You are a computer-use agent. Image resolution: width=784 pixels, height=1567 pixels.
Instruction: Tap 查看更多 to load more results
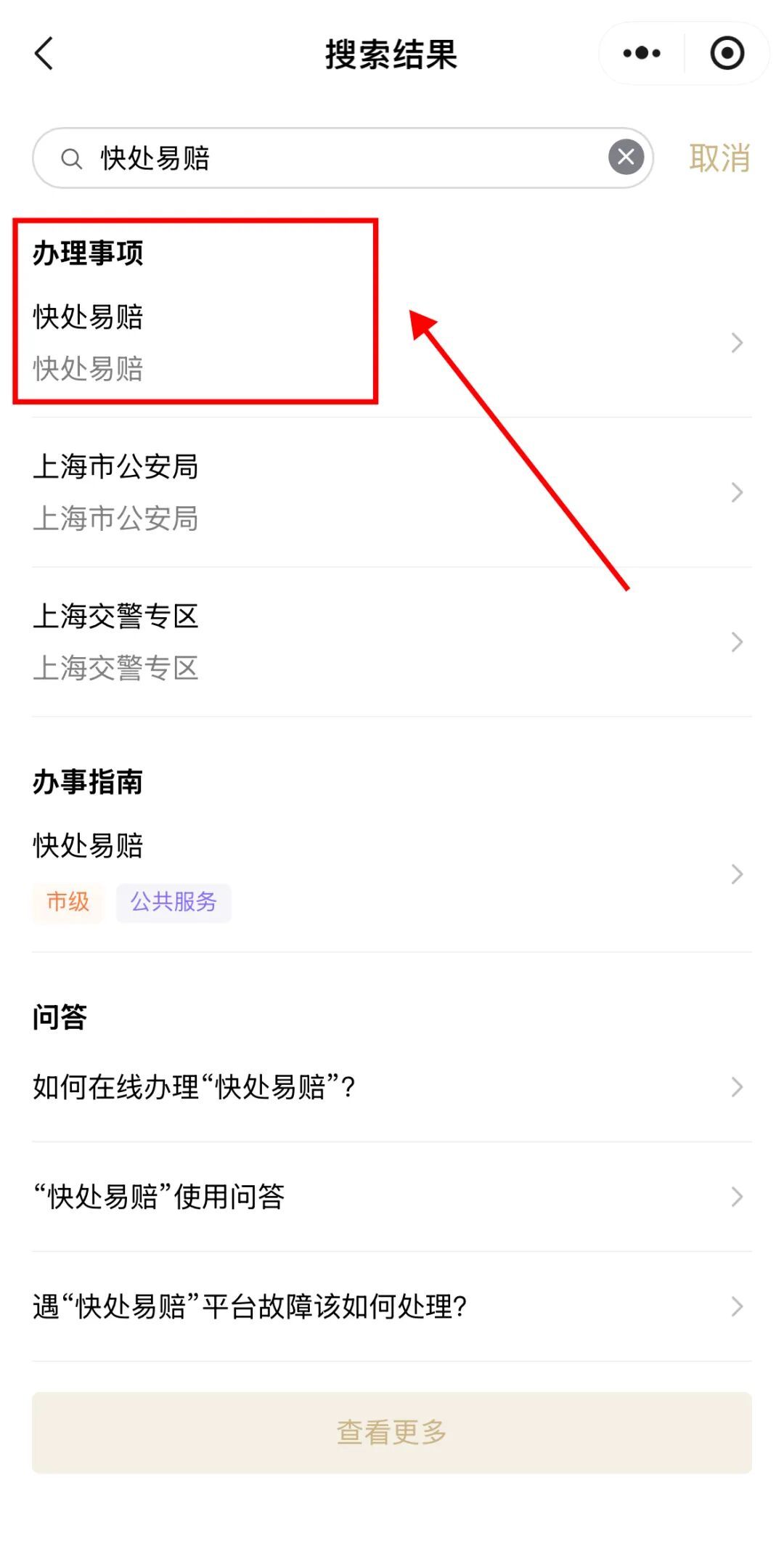[x=392, y=1433]
